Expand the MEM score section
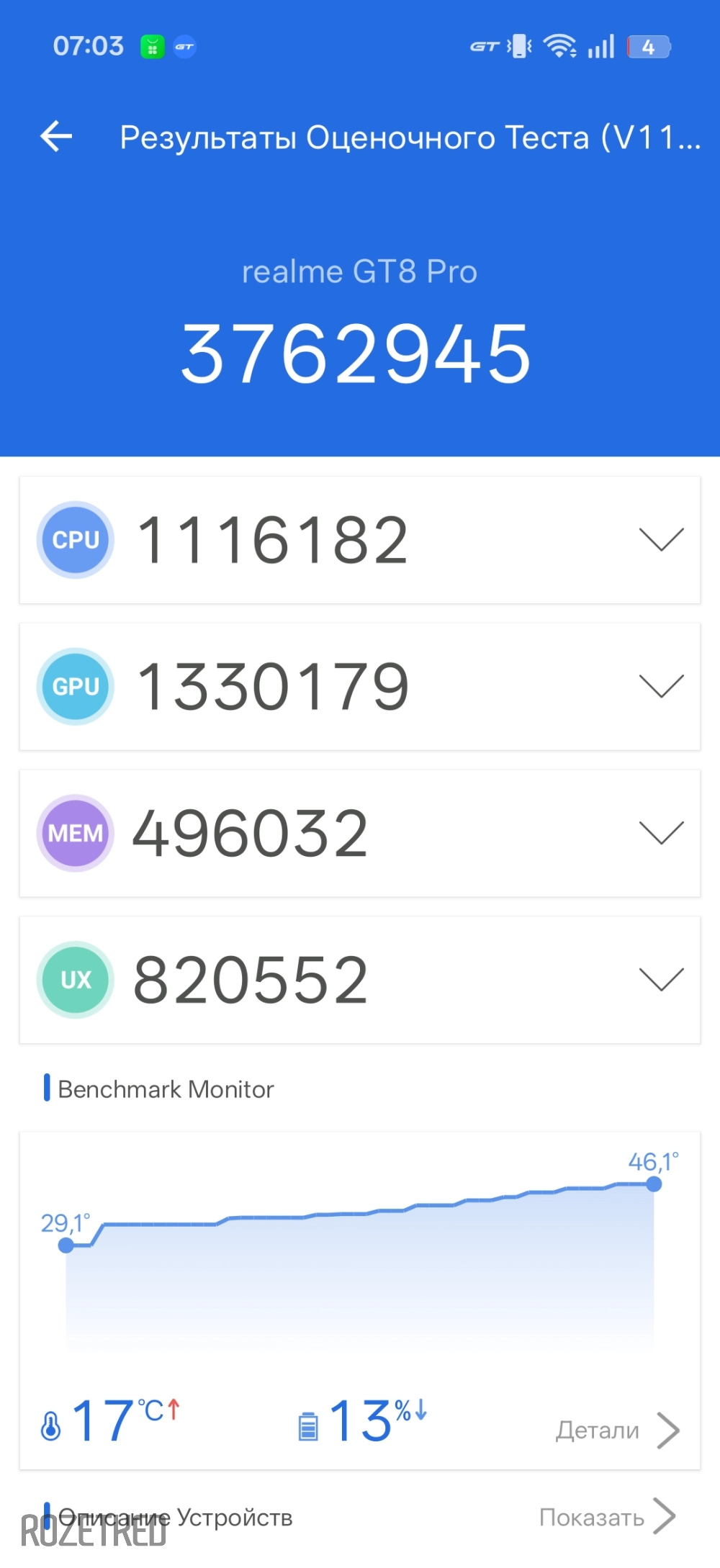 (x=660, y=833)
